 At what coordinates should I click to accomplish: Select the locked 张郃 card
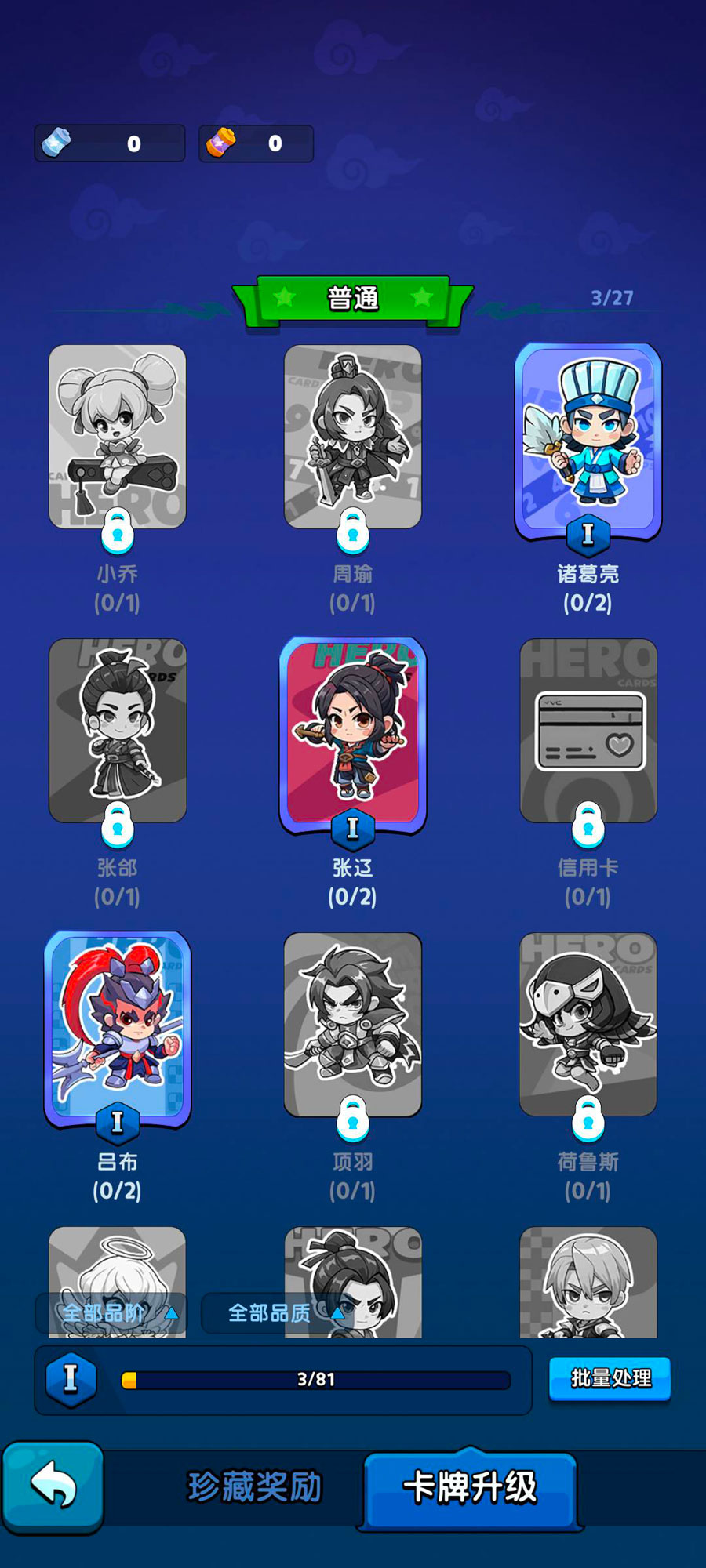(x=118, y=731)
